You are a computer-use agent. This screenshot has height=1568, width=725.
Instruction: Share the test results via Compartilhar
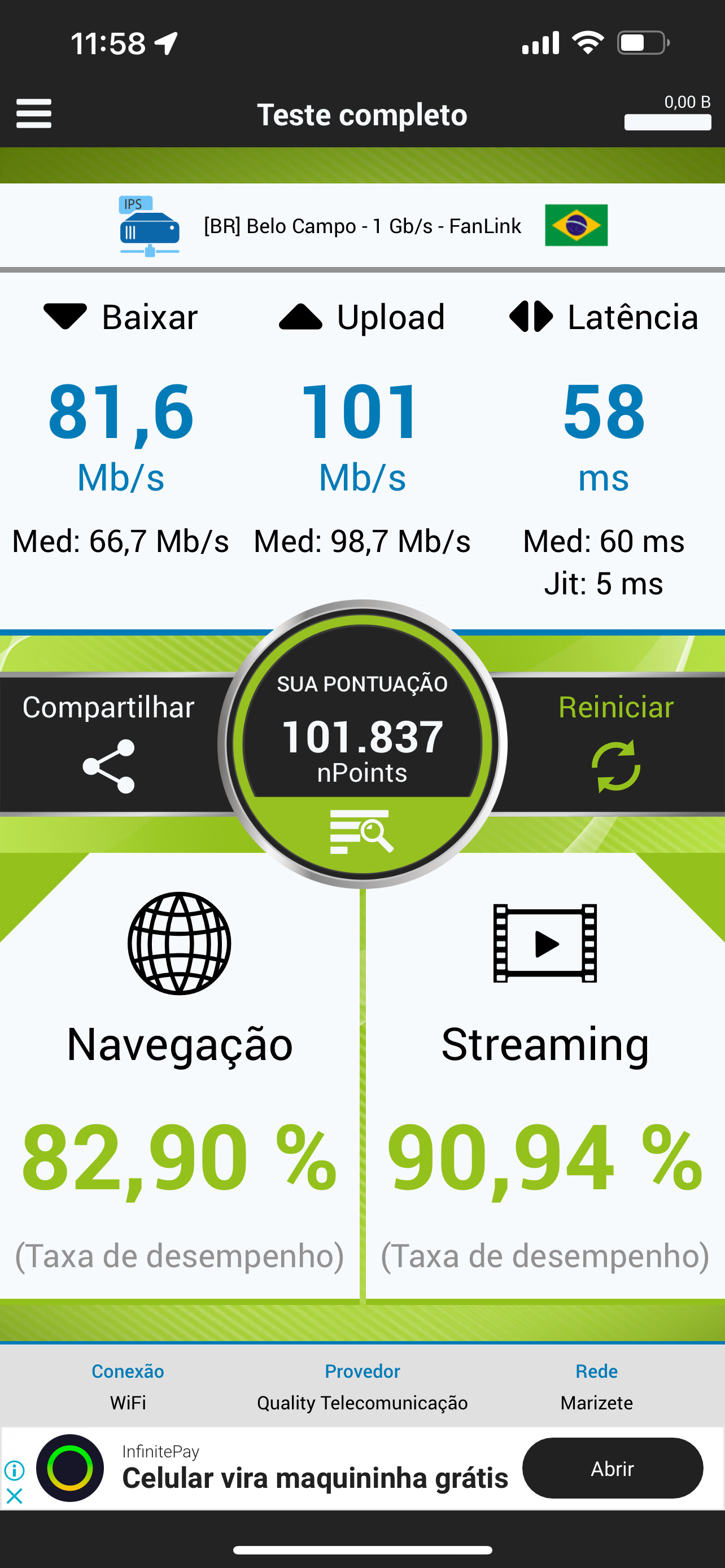point(108,744)
